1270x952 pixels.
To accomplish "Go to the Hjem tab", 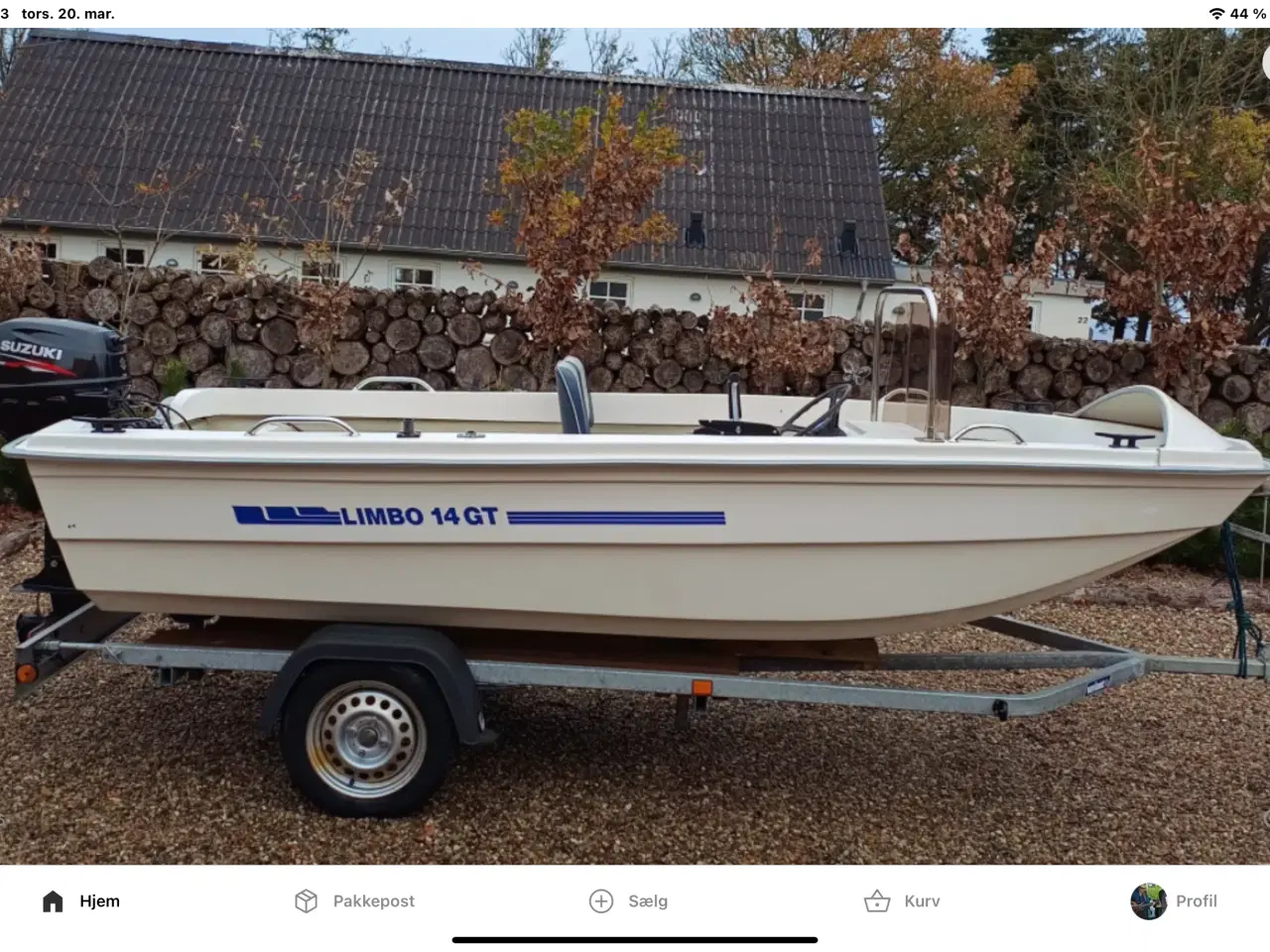I will [x=81, y=900].
